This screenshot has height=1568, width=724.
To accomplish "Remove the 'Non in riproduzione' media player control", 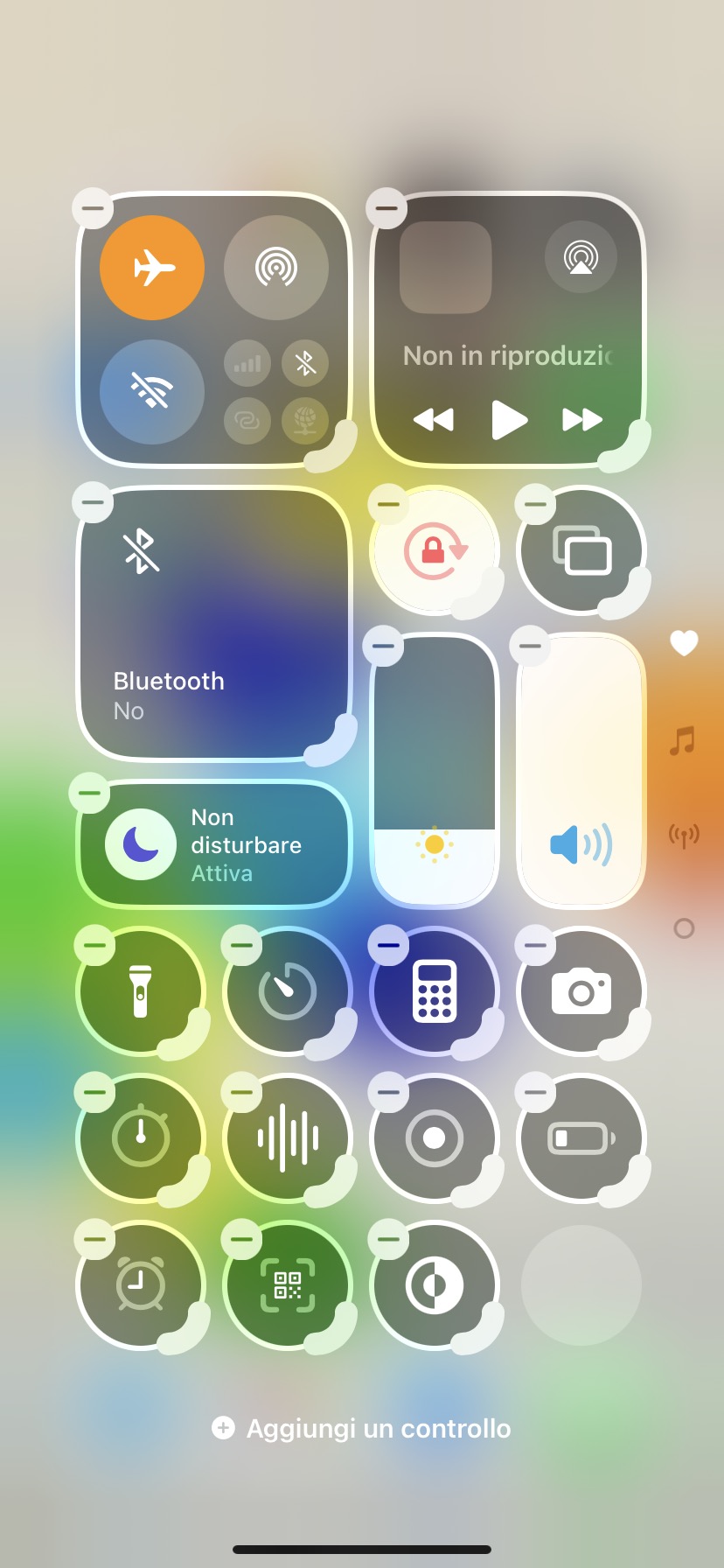I will [x=386, y=208].
